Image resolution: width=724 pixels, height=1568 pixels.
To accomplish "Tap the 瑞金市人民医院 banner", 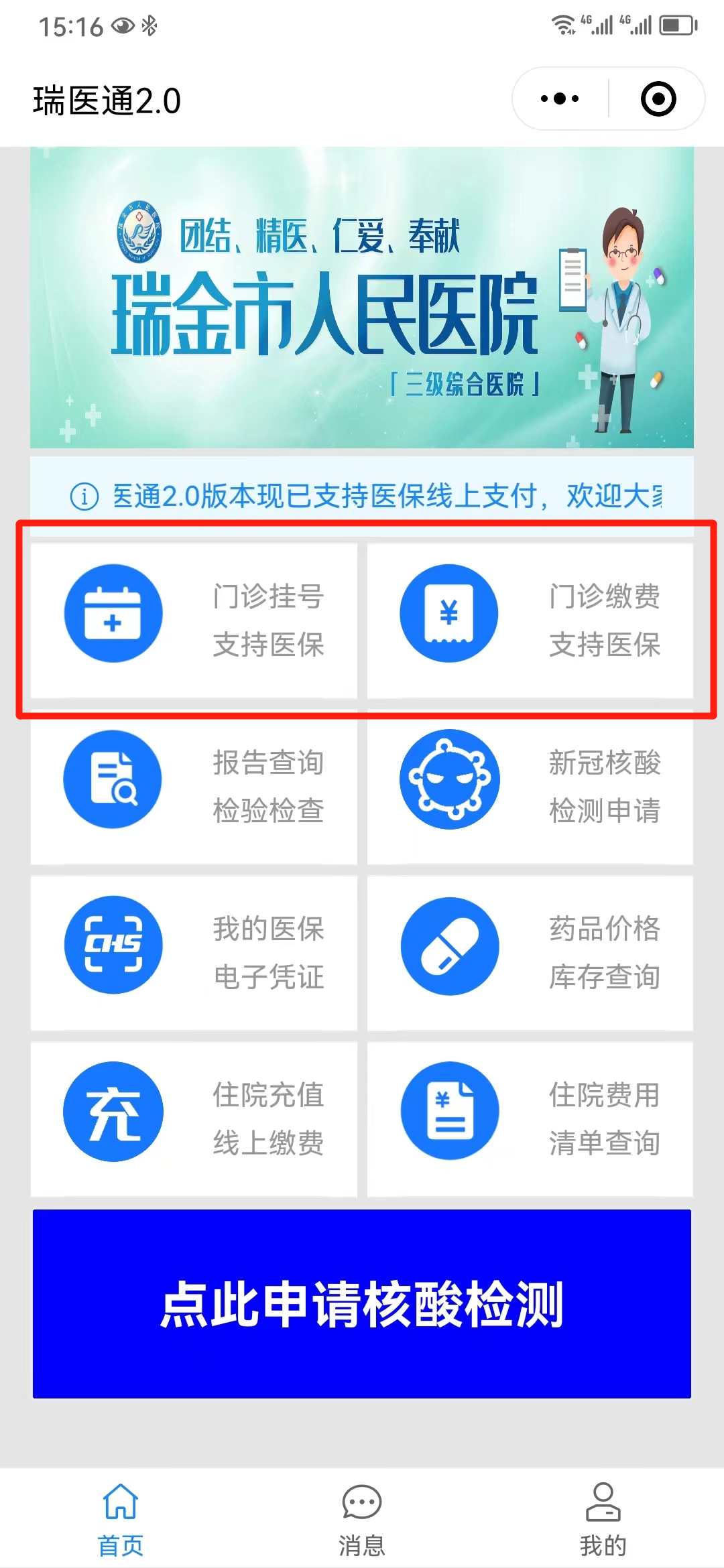I will click(362, 298).
